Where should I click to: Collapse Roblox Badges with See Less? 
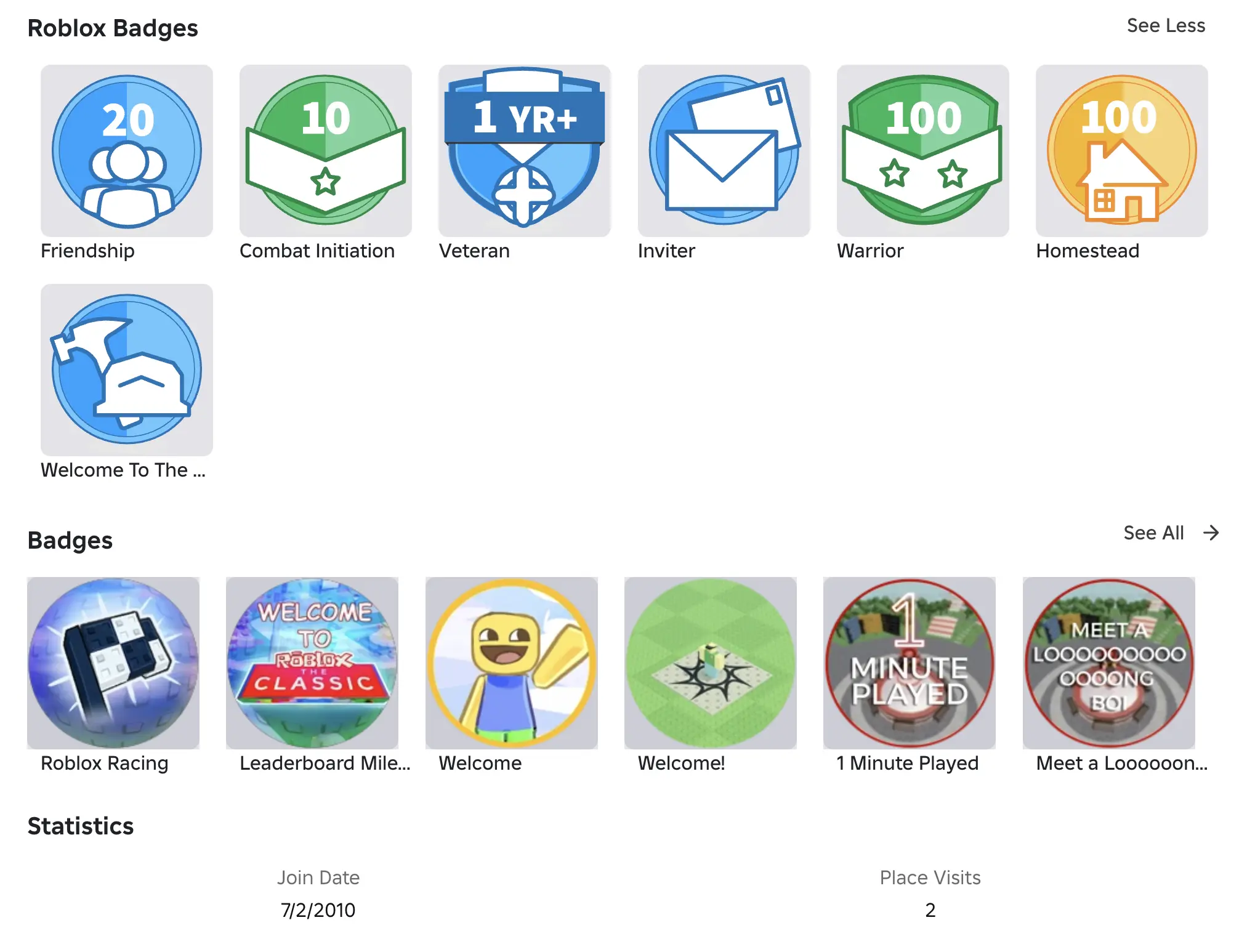click(x=1165, y=26)
